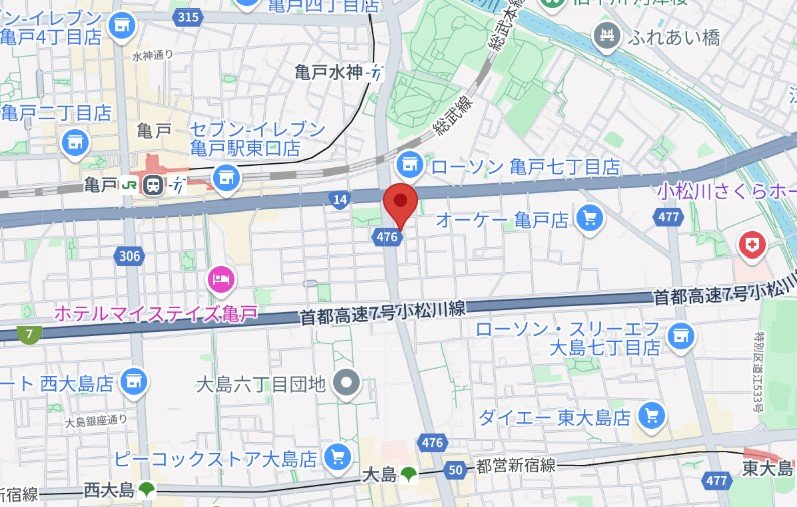
Task: Select the 大島 subway station marker
Action: [x=409, y=473]
